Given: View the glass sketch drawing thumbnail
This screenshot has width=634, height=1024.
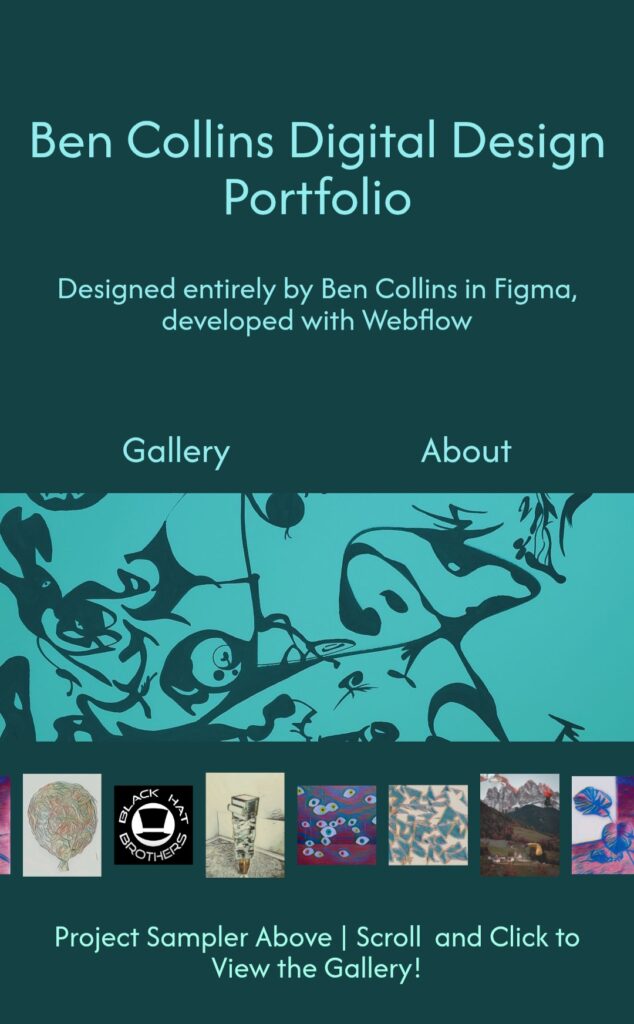Looking at the screenshot, I should [x=245, y=825].
